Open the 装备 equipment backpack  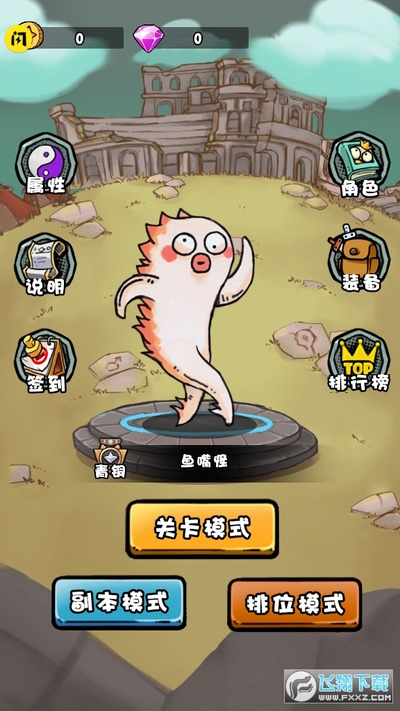360,261
